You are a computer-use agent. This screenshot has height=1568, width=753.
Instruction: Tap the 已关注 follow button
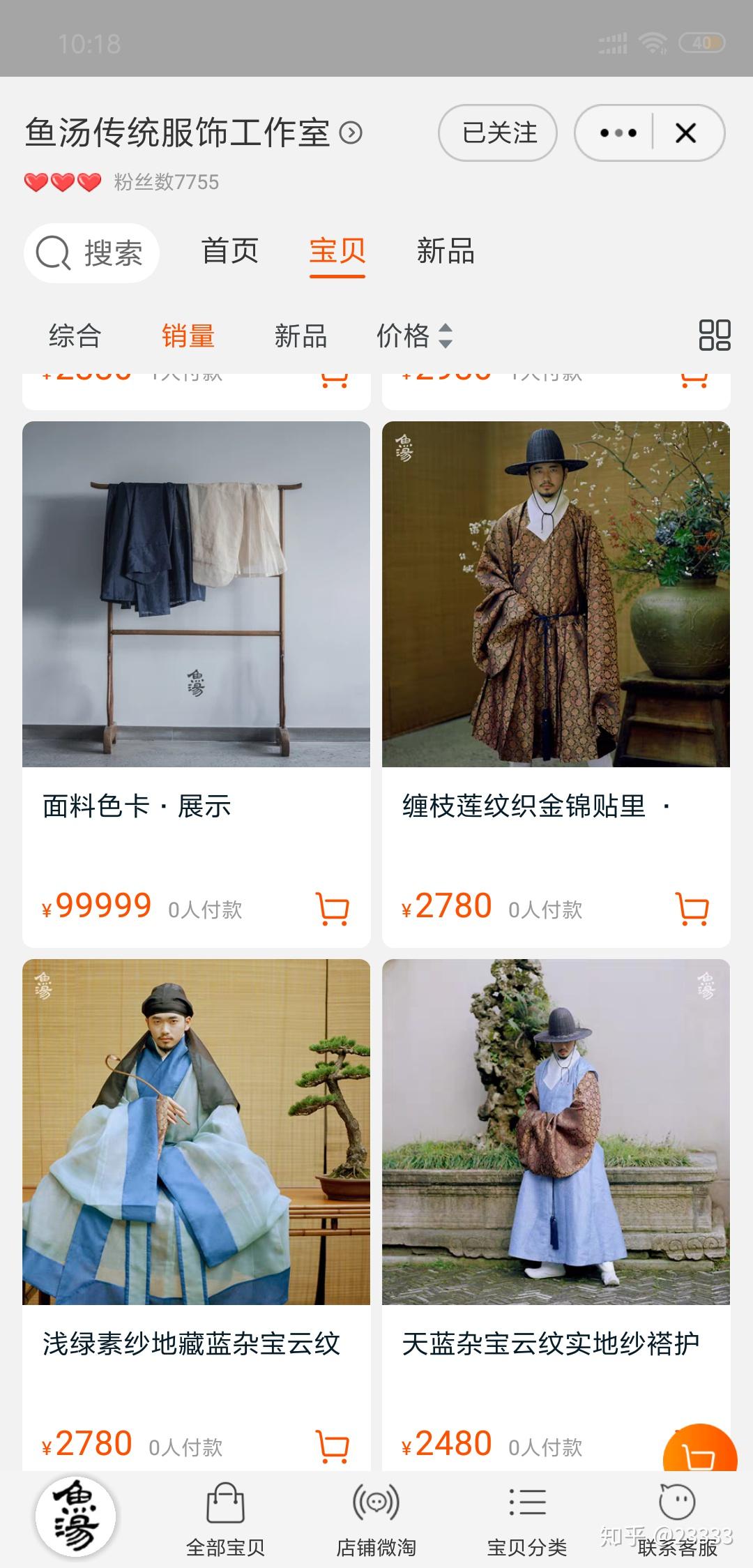click(x=498, y=133)
